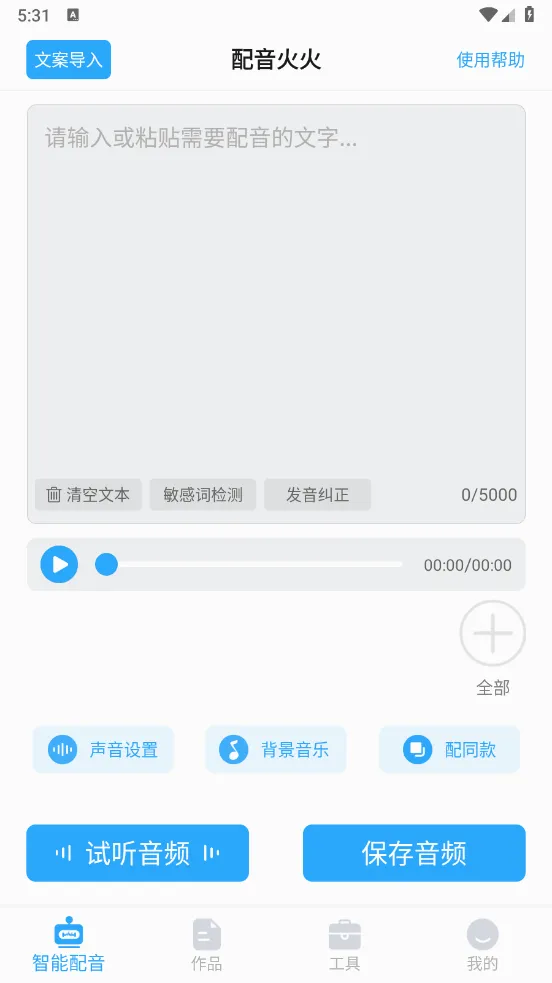
Task: Tap the 文案导入 button
Action: tap(68, 60)
